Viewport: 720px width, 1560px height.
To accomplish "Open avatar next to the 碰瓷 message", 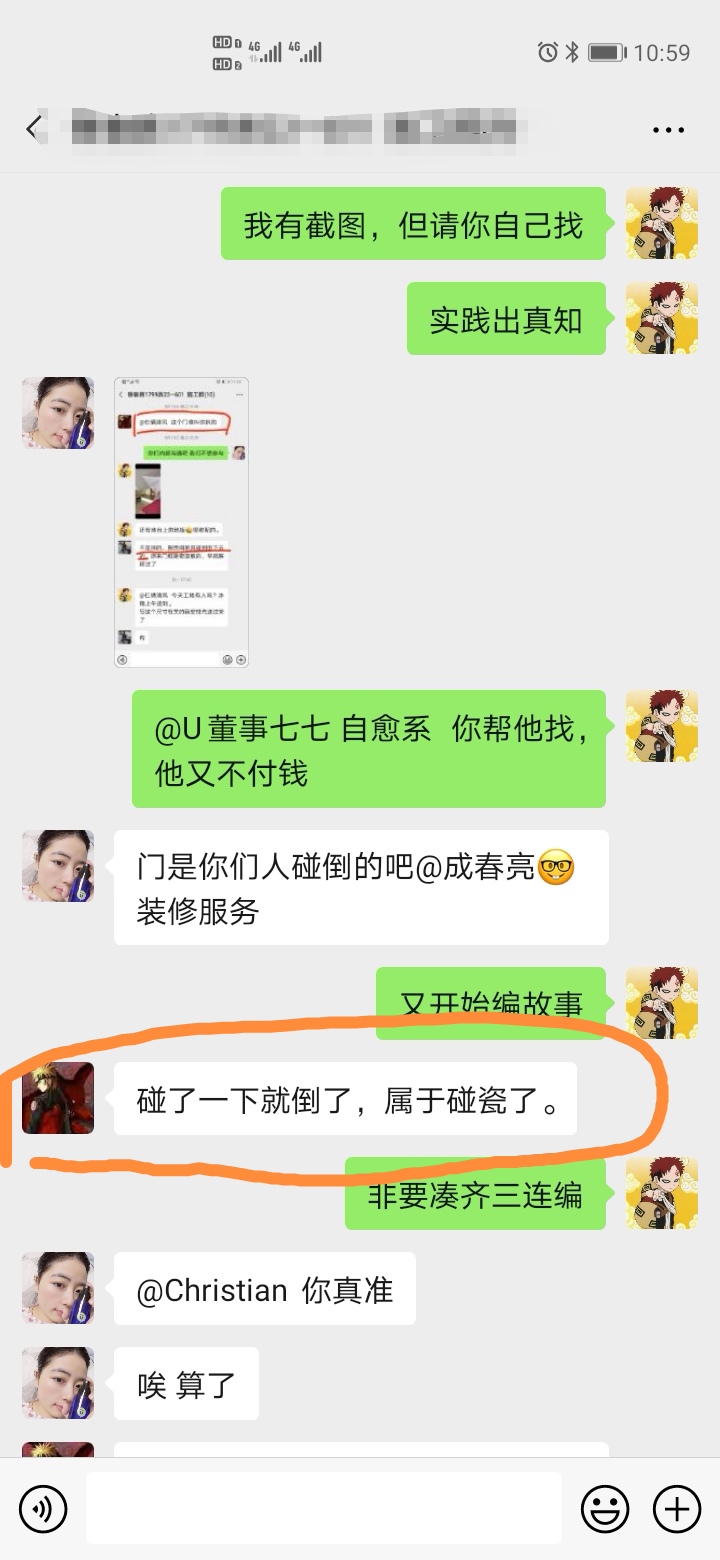I will (58, 1098).
